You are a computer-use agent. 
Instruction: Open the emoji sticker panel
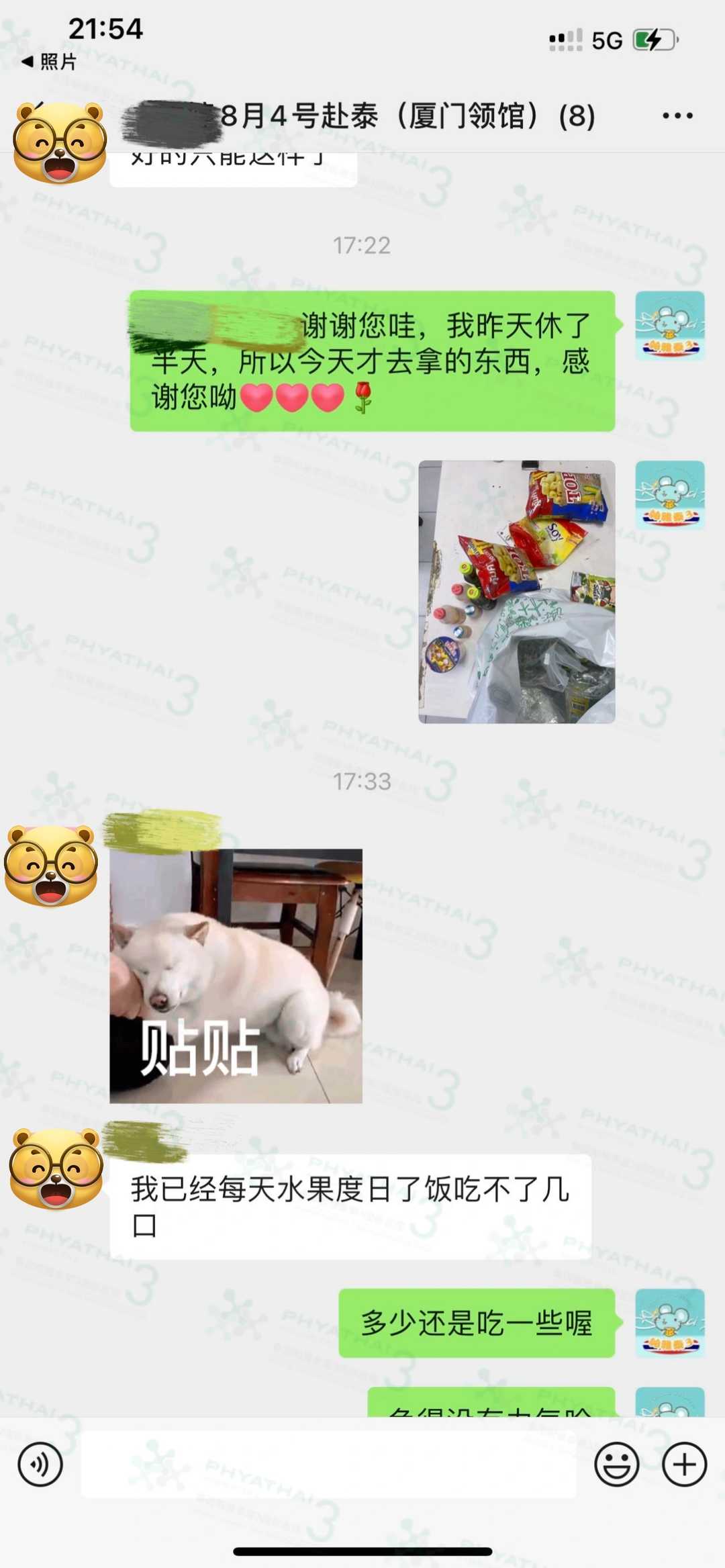616,1465
